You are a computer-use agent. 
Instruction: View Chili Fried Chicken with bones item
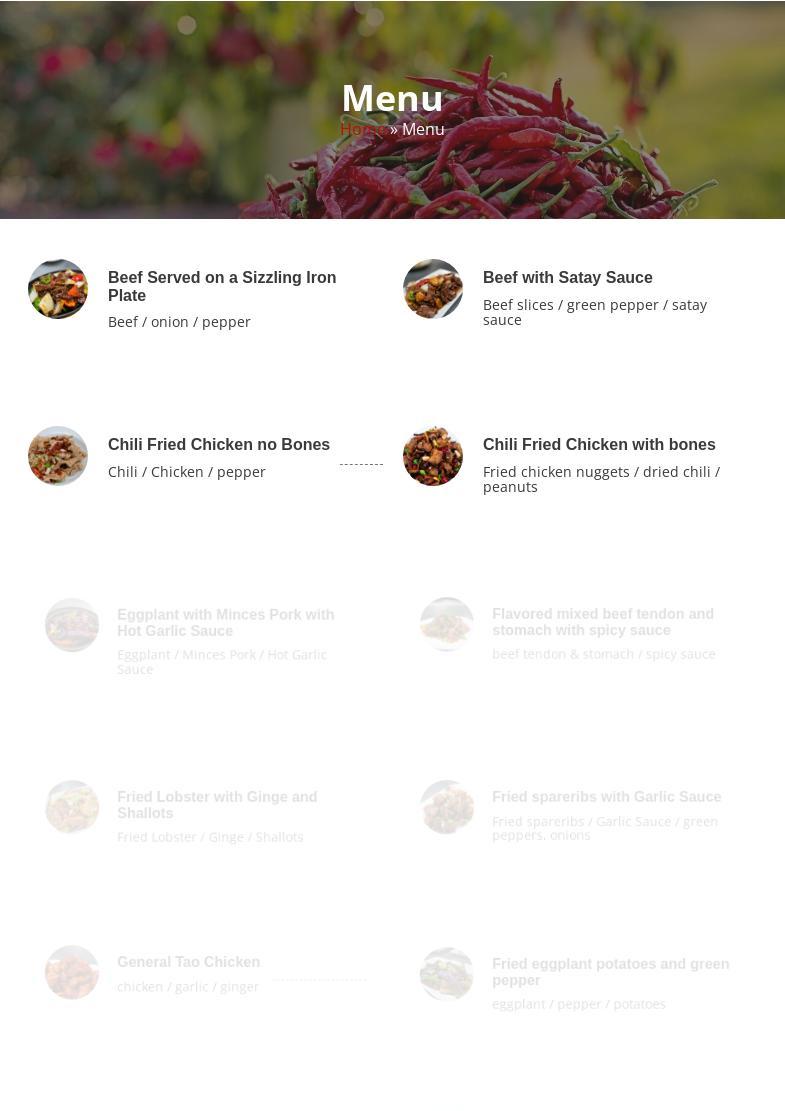coord(598,445)
